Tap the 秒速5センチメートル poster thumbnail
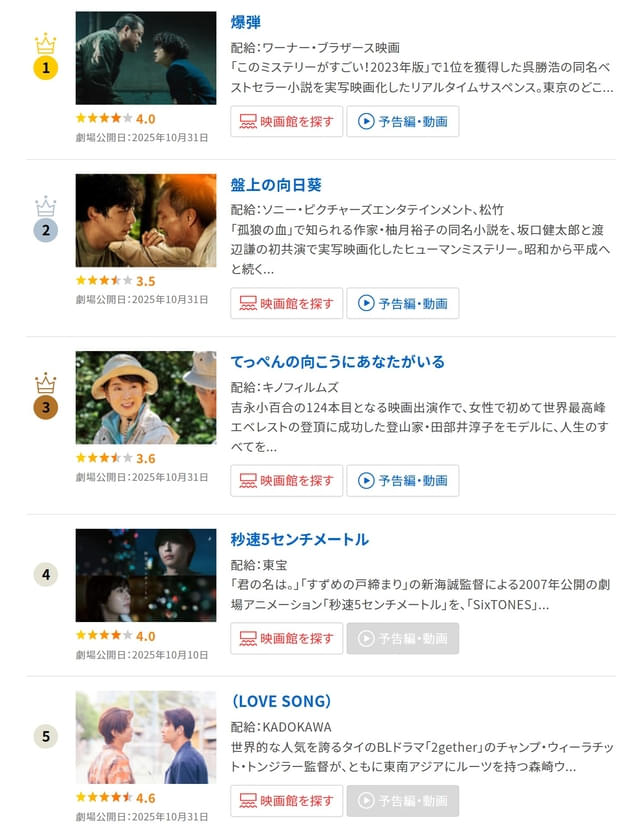This screenshot has width=640, height=831. [x=146, y=575]
